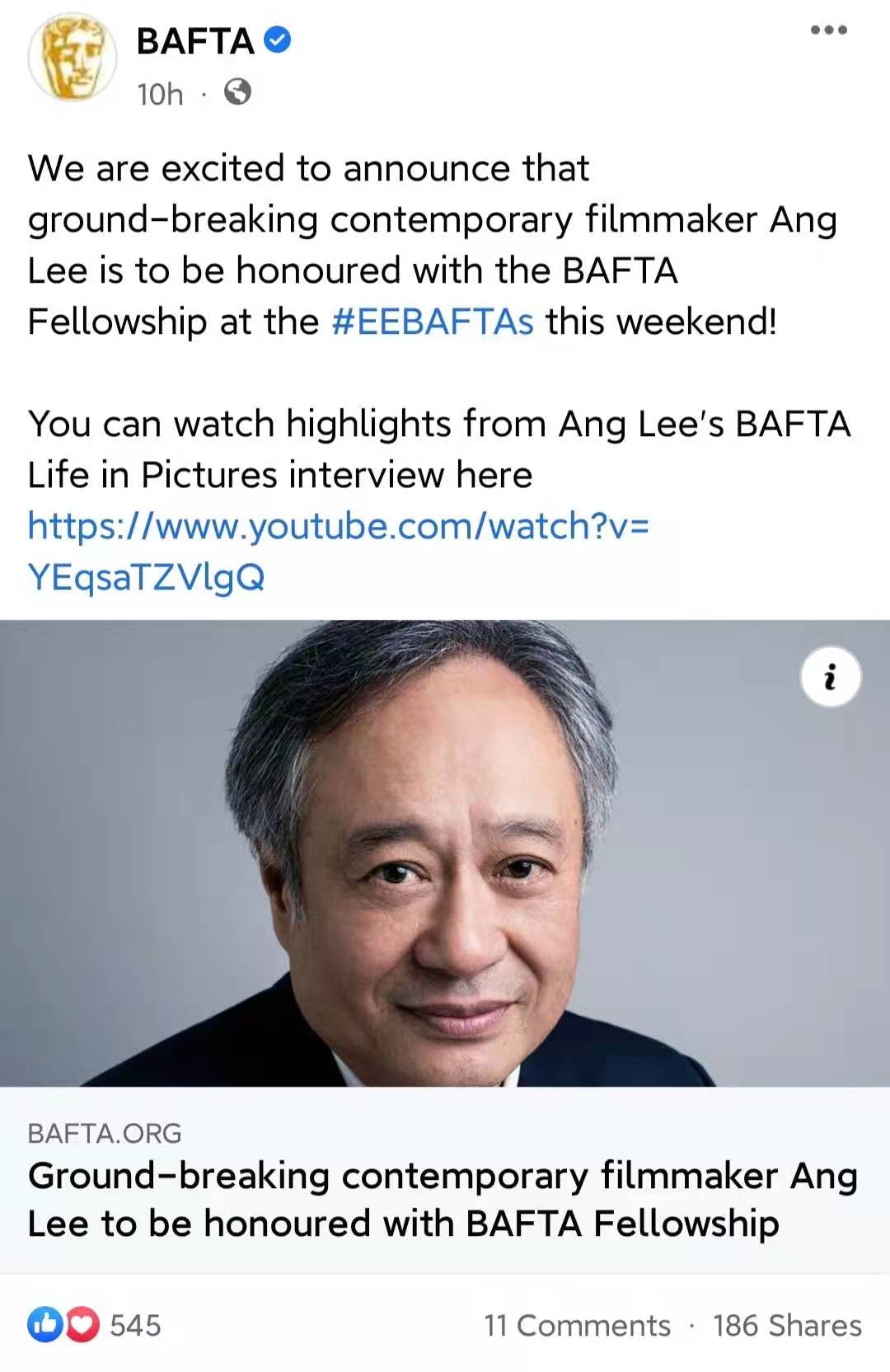Open the post's three-dot options menu
The height and width of the screenshot is (1372, 890).
tap(828, 31)
